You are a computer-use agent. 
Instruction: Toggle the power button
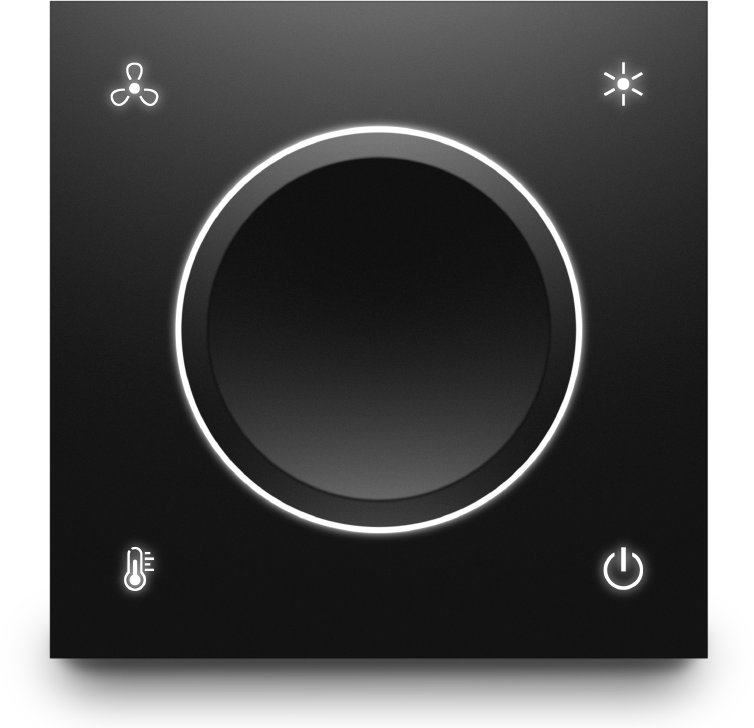pyautogui.click(x=623, y=569)
